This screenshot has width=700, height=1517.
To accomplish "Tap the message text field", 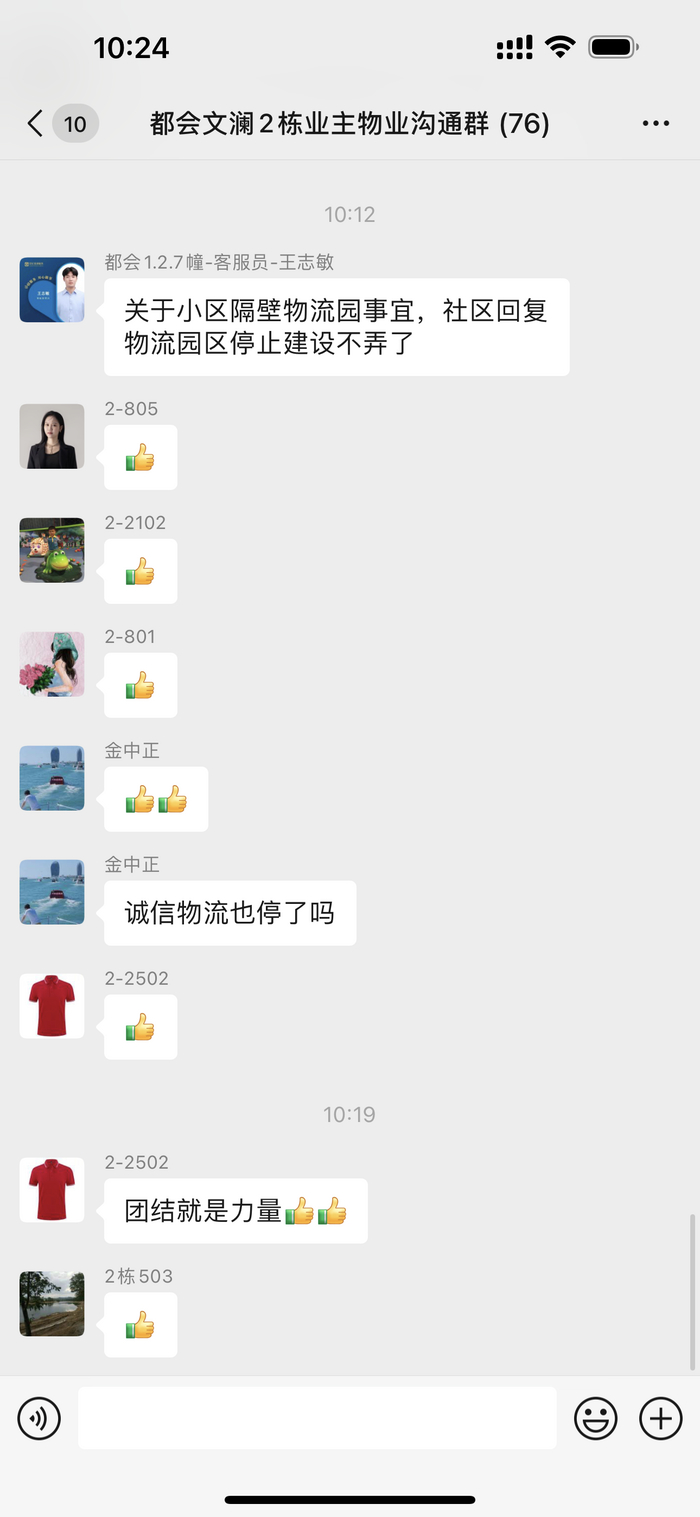I will click(317, 1418).
